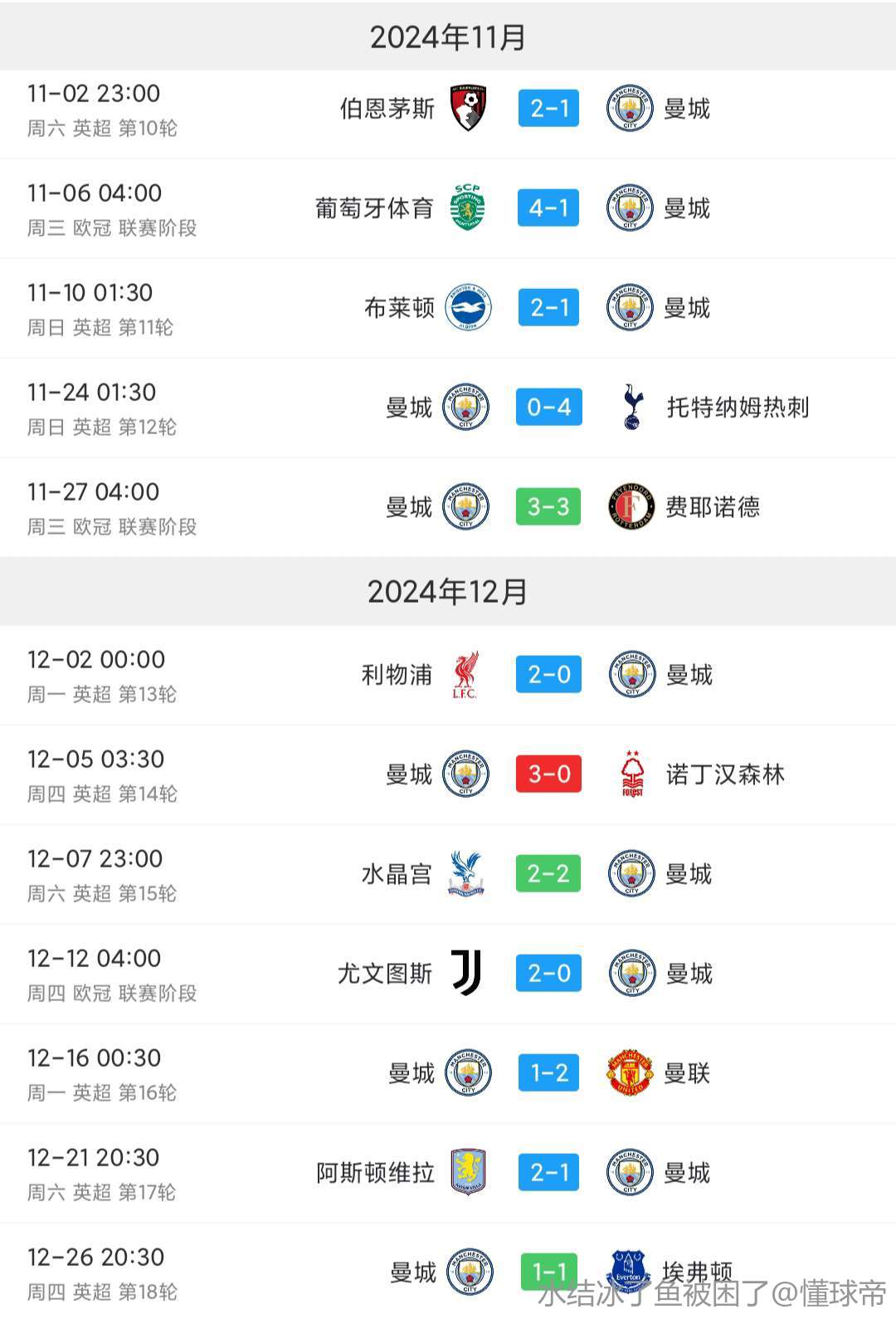Screen dimensions: 896x1319
Task: Open the 阿斯顿维拉 2-1 曼城 match
Action: coord(548,1173)
